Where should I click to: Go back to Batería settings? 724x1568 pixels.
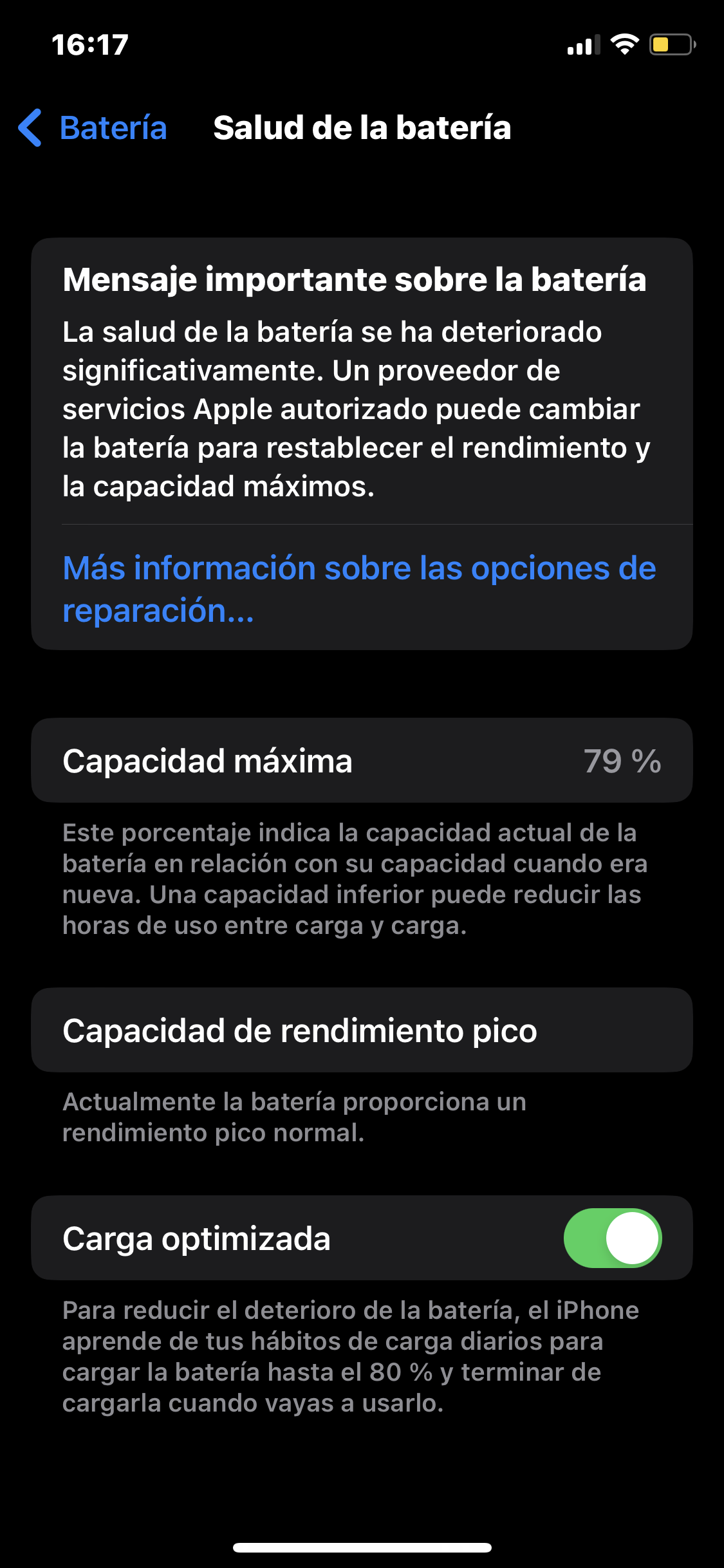(x=93, y=127)
